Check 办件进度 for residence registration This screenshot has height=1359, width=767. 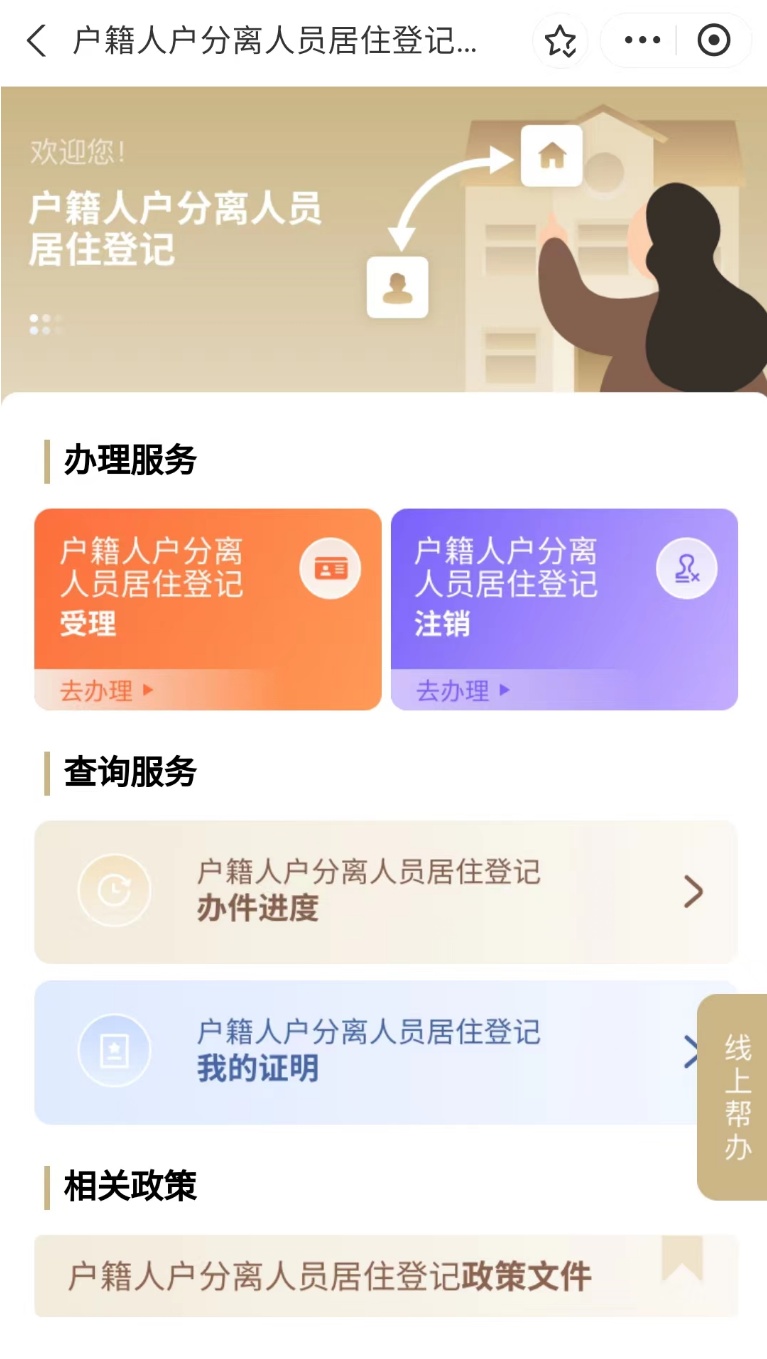tap(385, 892)
